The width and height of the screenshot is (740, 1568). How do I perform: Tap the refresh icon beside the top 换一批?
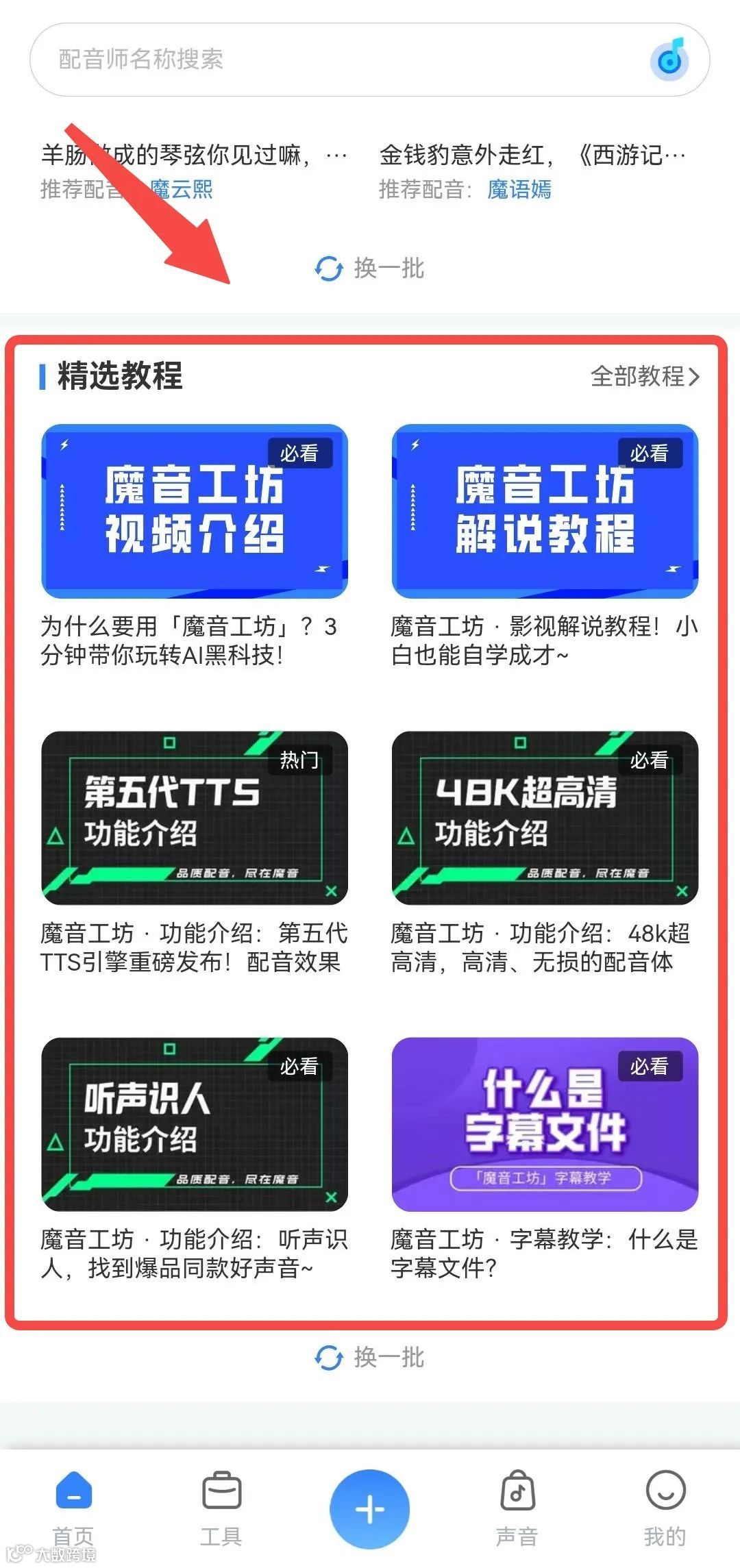(328, 269)
